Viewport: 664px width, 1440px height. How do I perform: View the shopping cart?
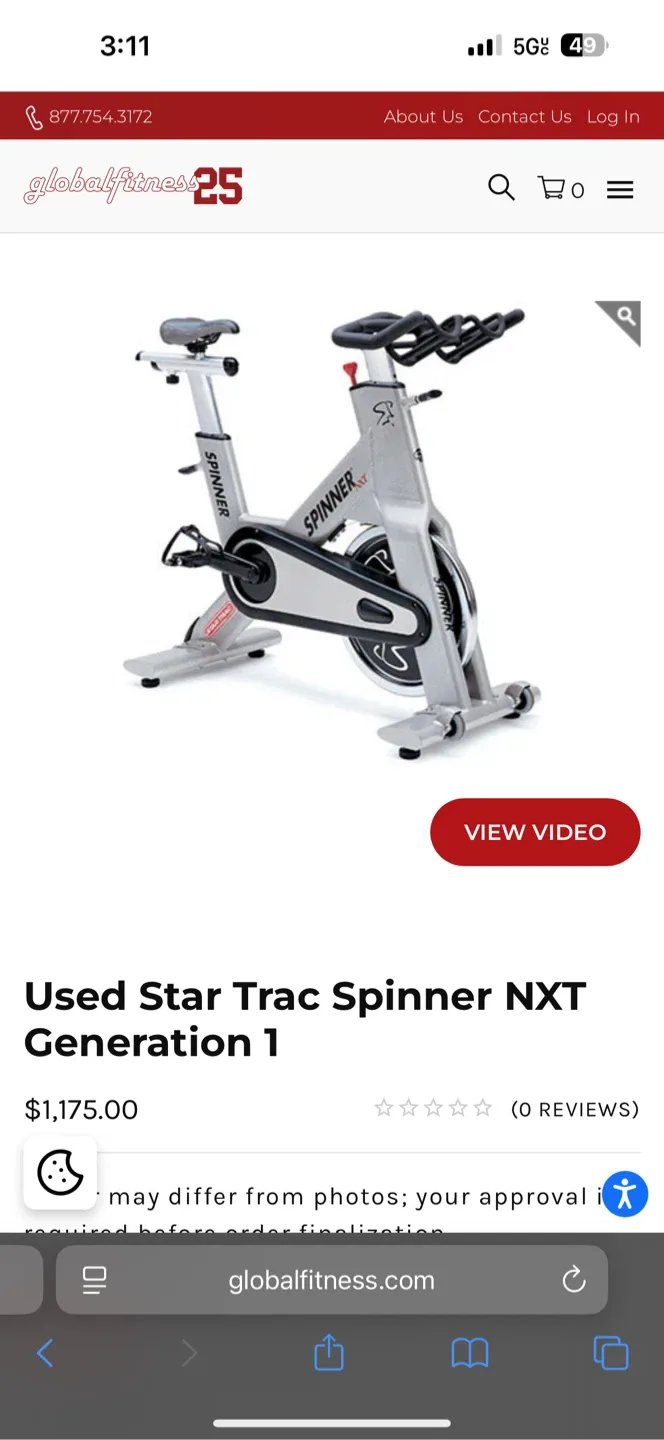click(x=560, y=188)
